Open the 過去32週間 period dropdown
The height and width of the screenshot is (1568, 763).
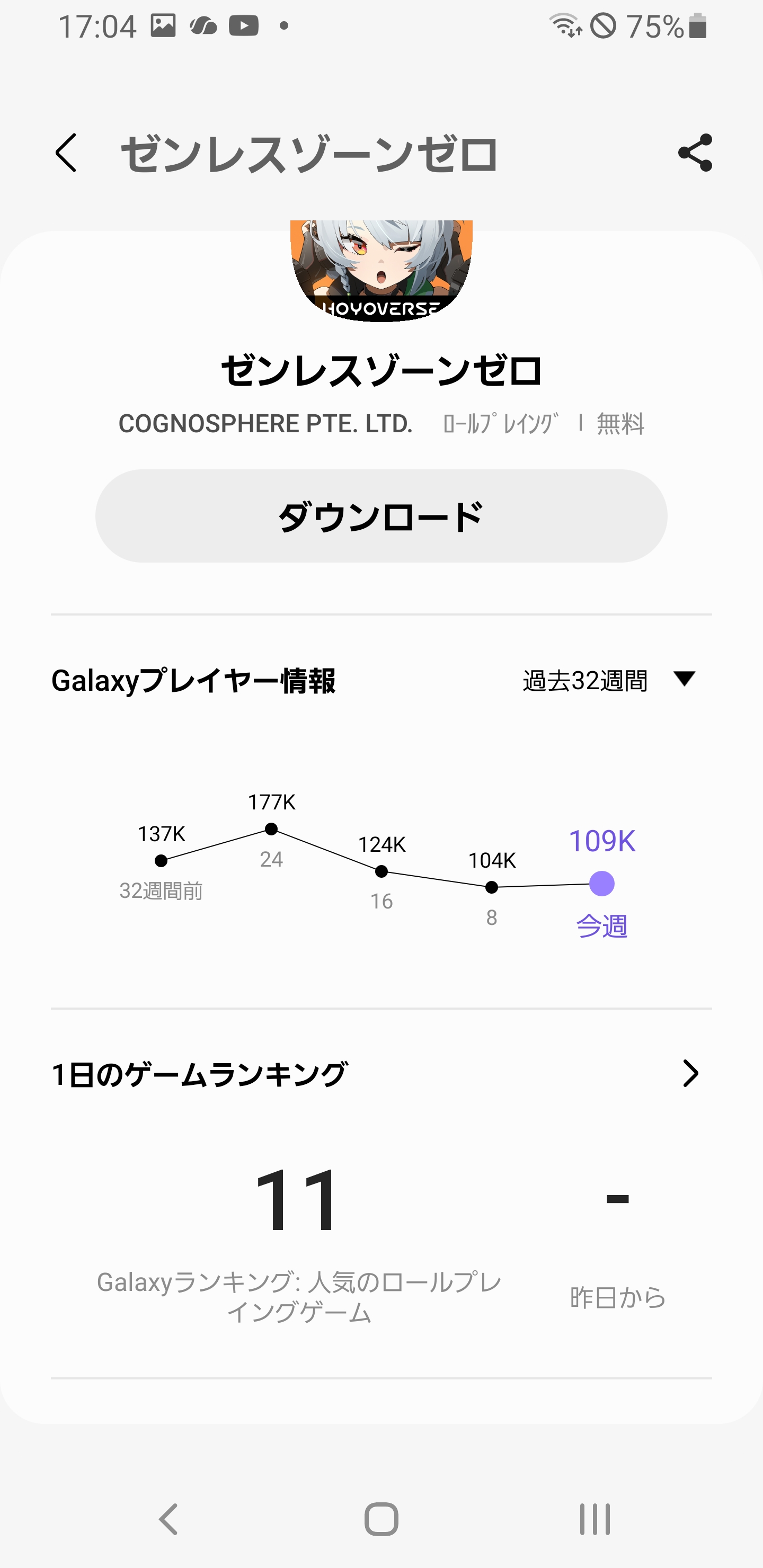pyautogui.click(x=609, y=680)
